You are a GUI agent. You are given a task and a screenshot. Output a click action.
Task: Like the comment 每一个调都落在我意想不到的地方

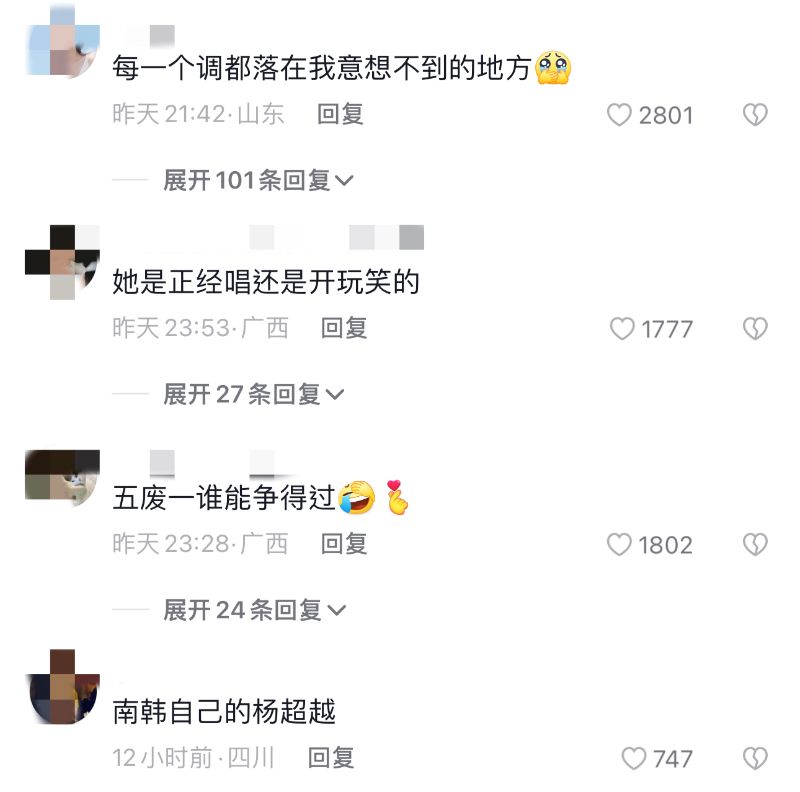click(x=620, y=115)
